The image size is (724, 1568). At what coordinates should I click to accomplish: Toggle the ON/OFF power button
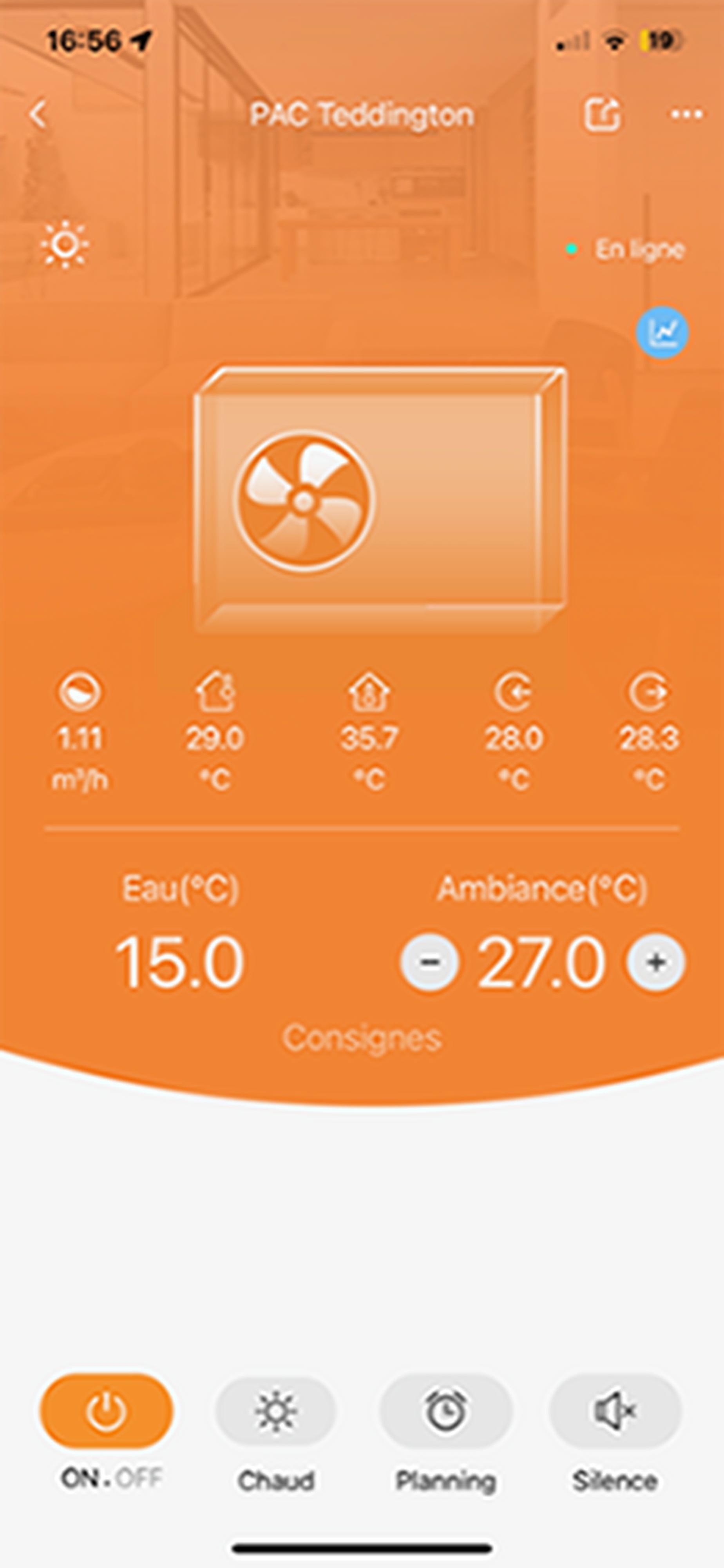point(107,1411)
